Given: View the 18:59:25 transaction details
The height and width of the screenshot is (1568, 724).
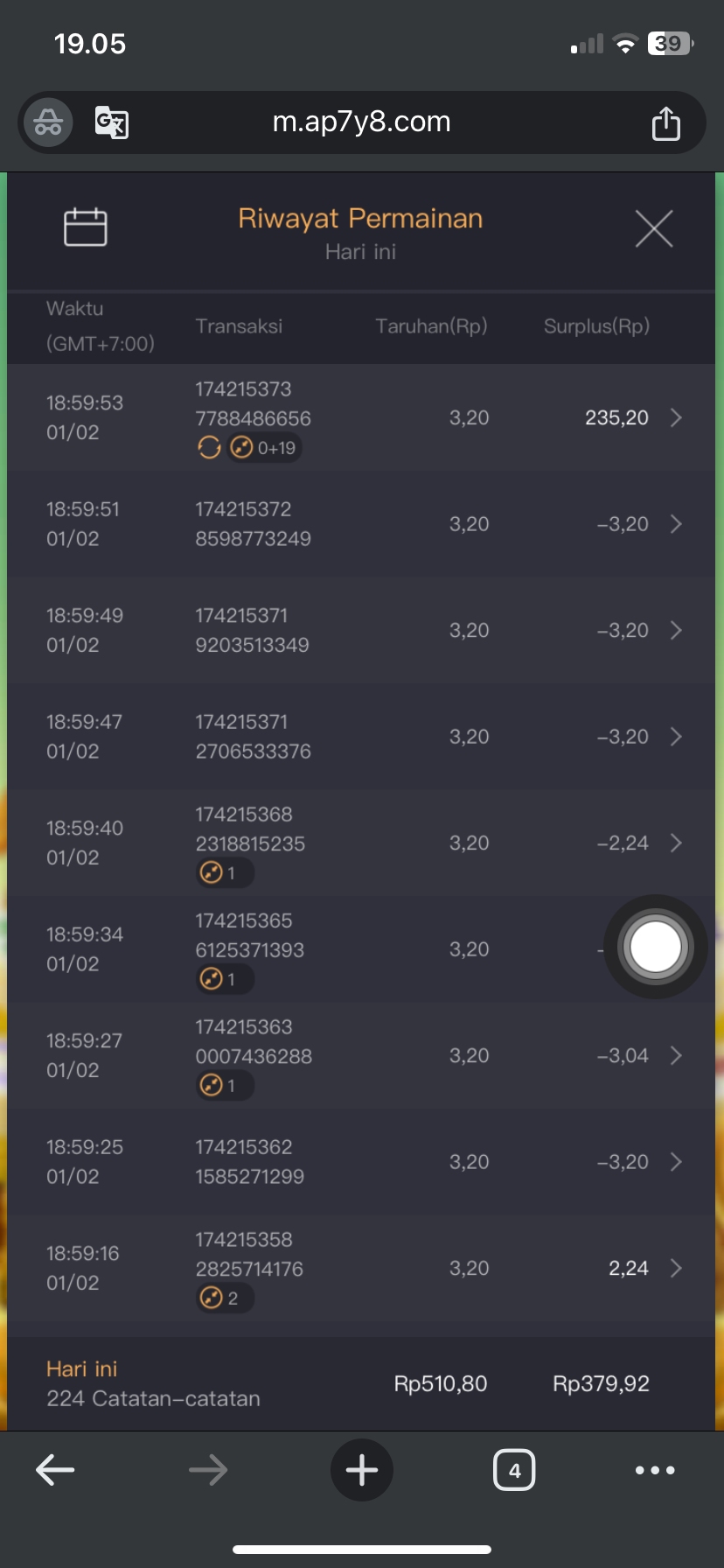Looking at the screenshot, I should [x=675, y=1162].
